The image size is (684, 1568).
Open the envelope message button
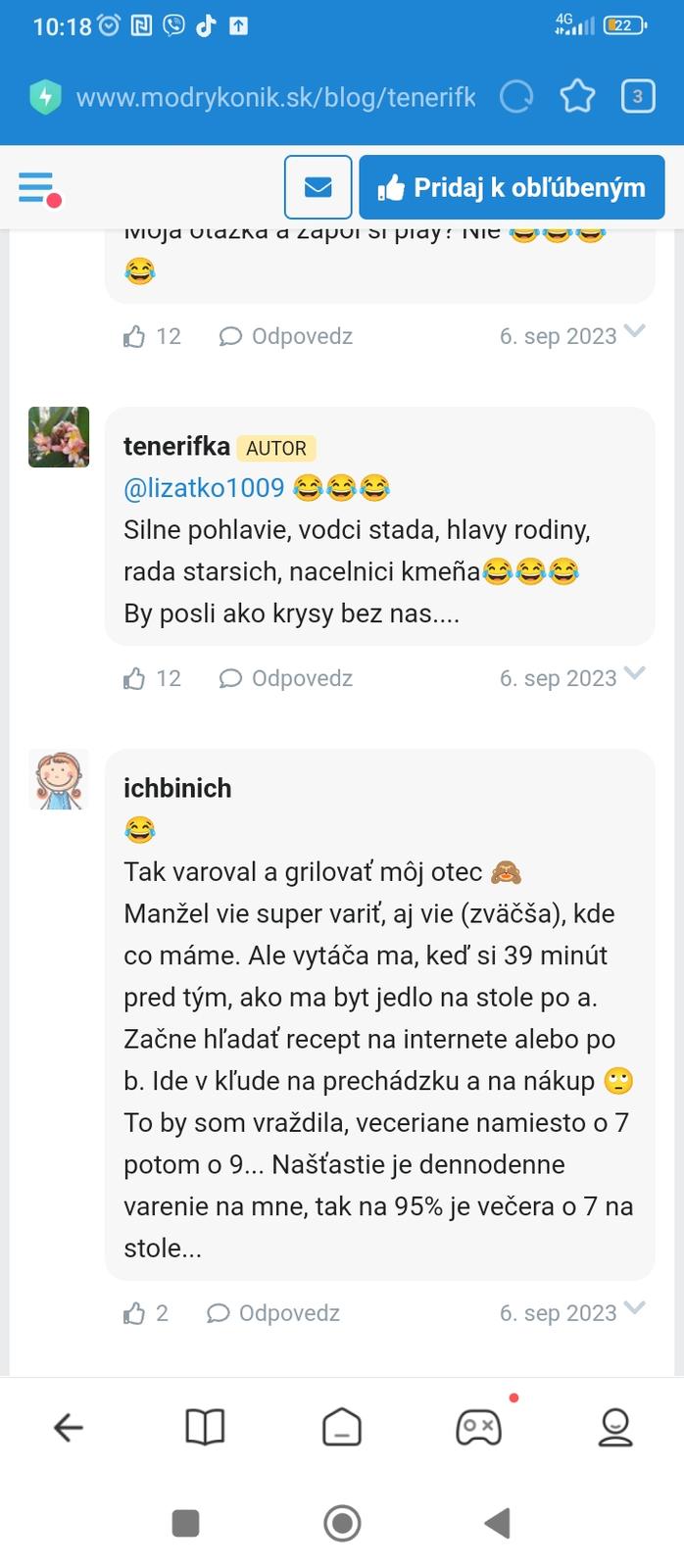coord(318,187)
